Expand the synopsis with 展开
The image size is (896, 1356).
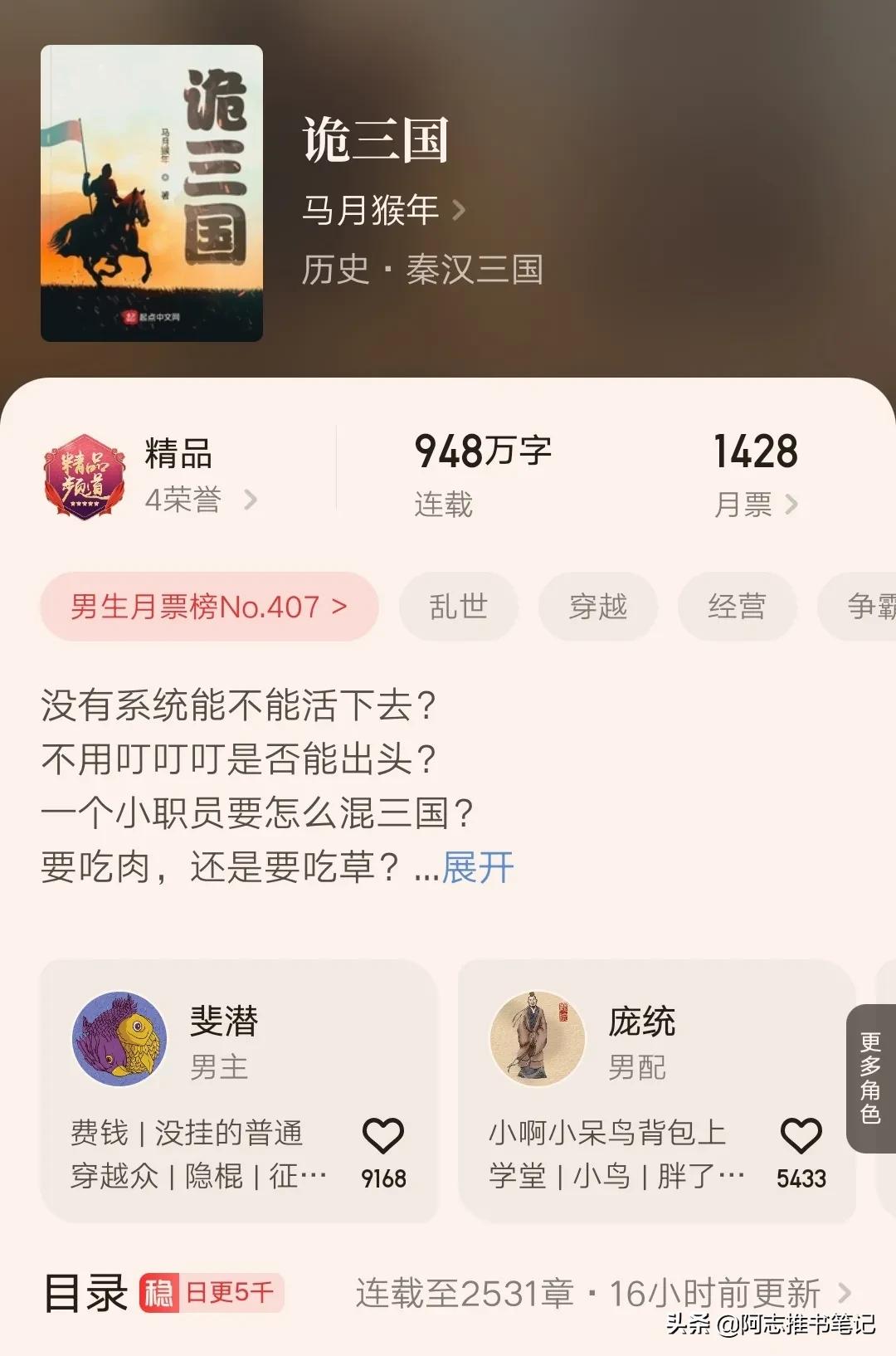tap(478, 868)
